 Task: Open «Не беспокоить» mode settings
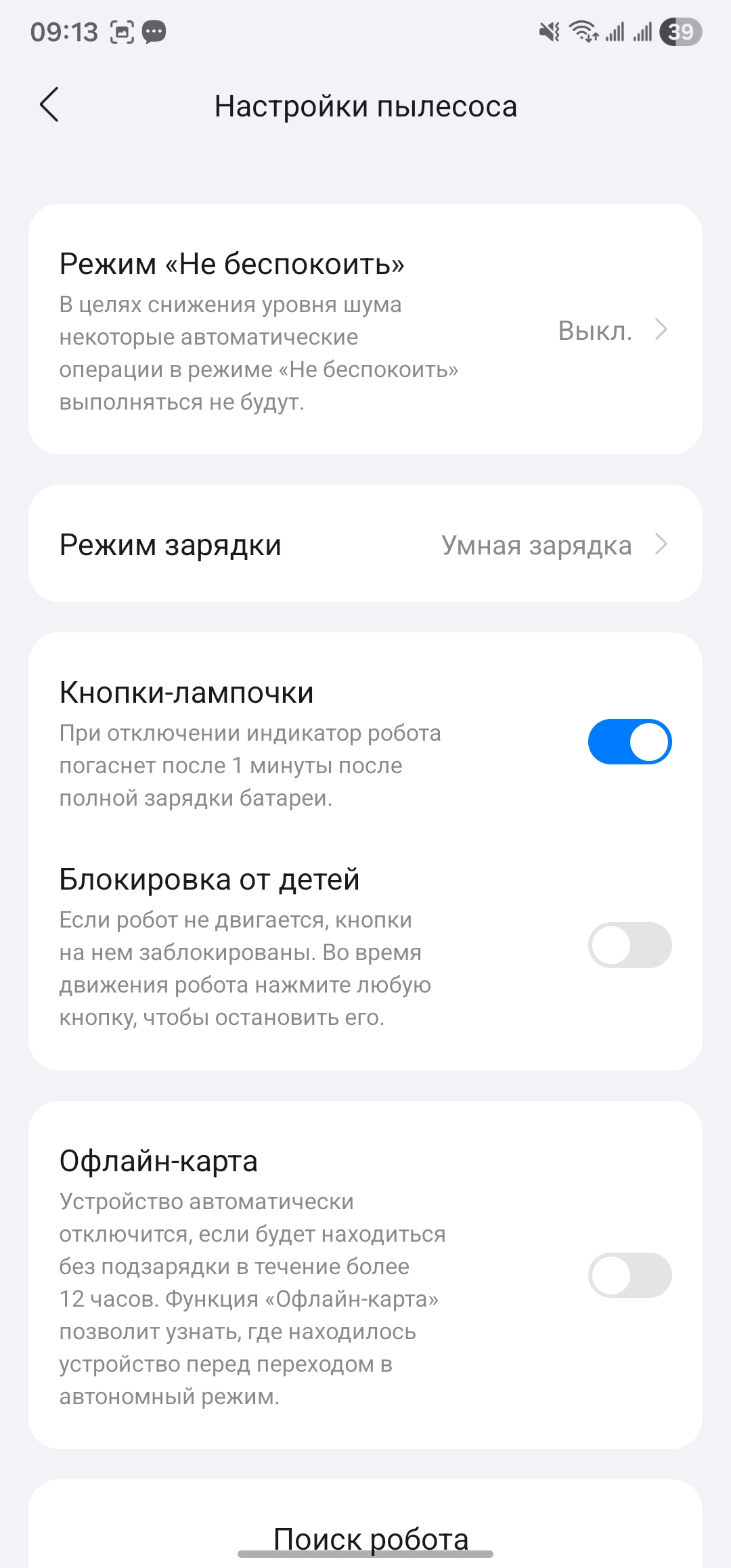click(365, 330)
